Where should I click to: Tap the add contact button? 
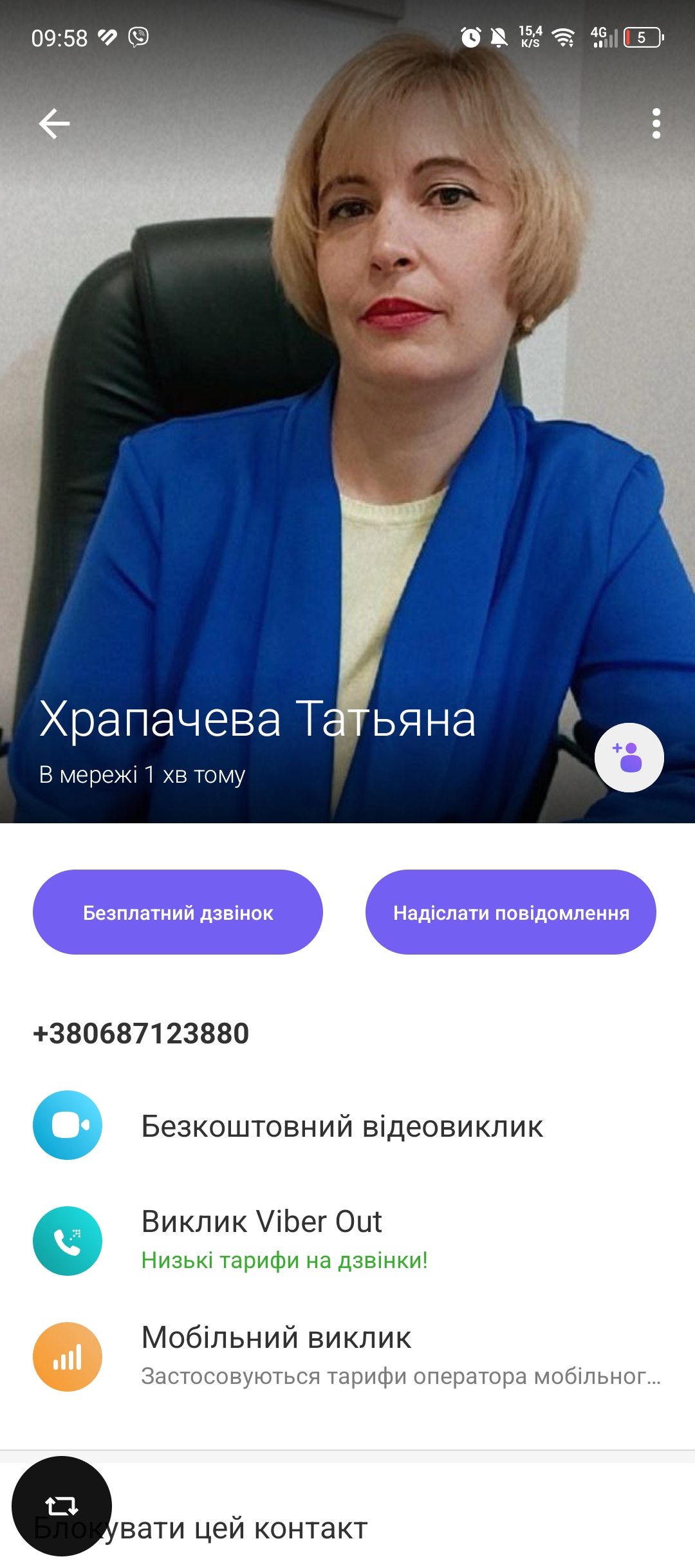pyautogui.click(x=629, y=758)
